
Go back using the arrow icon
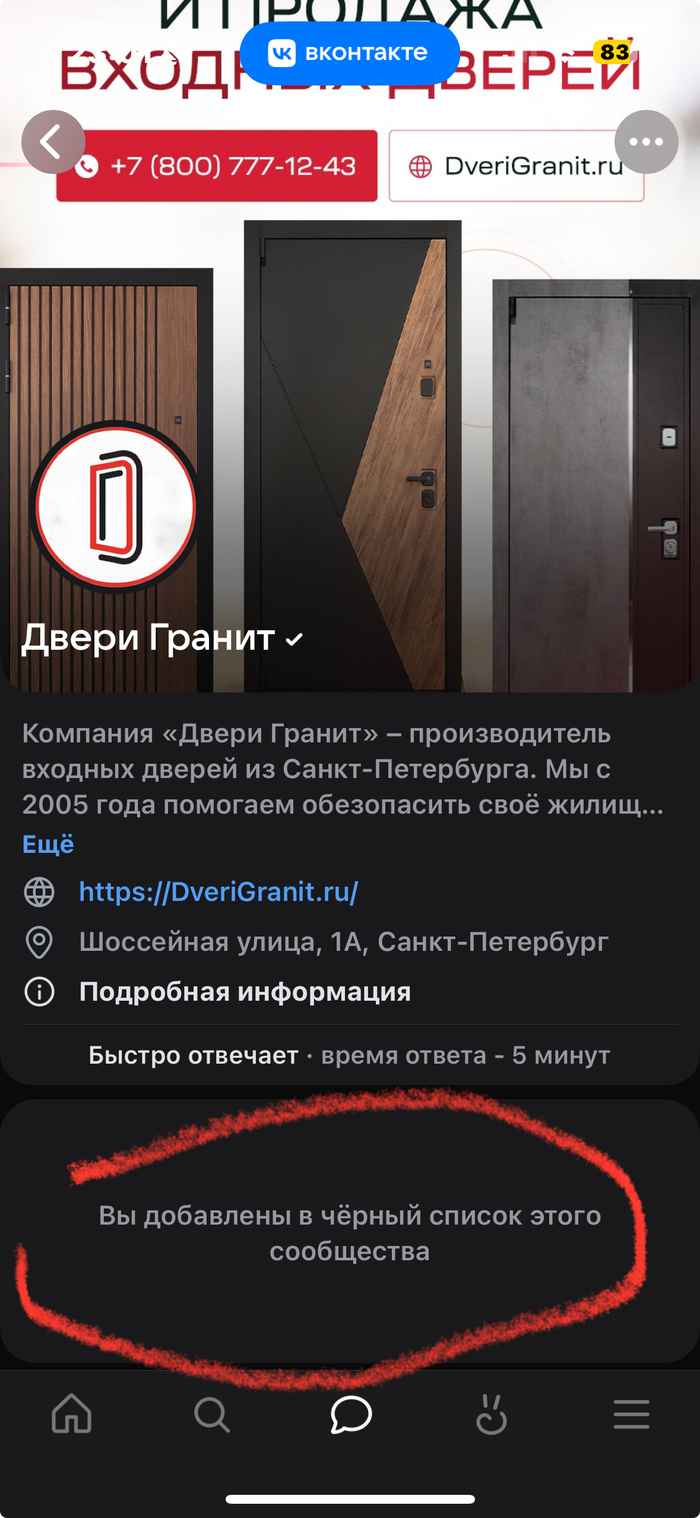[52, 142]
